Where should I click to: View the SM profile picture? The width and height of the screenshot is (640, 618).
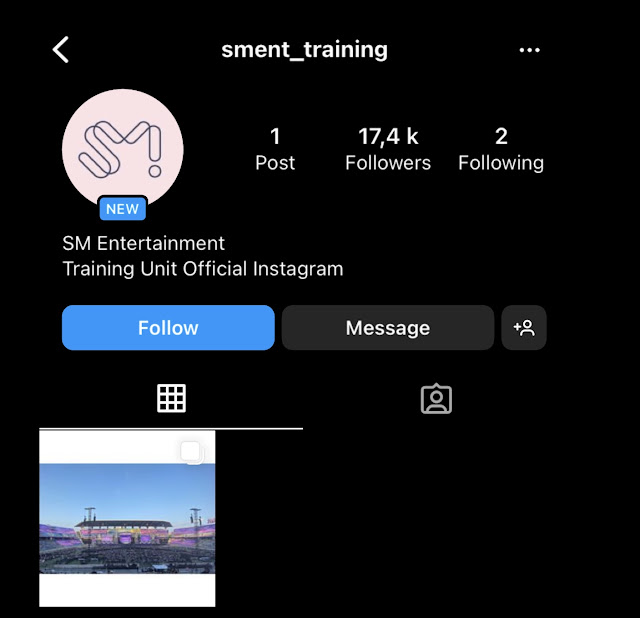[x=123, y=150]
